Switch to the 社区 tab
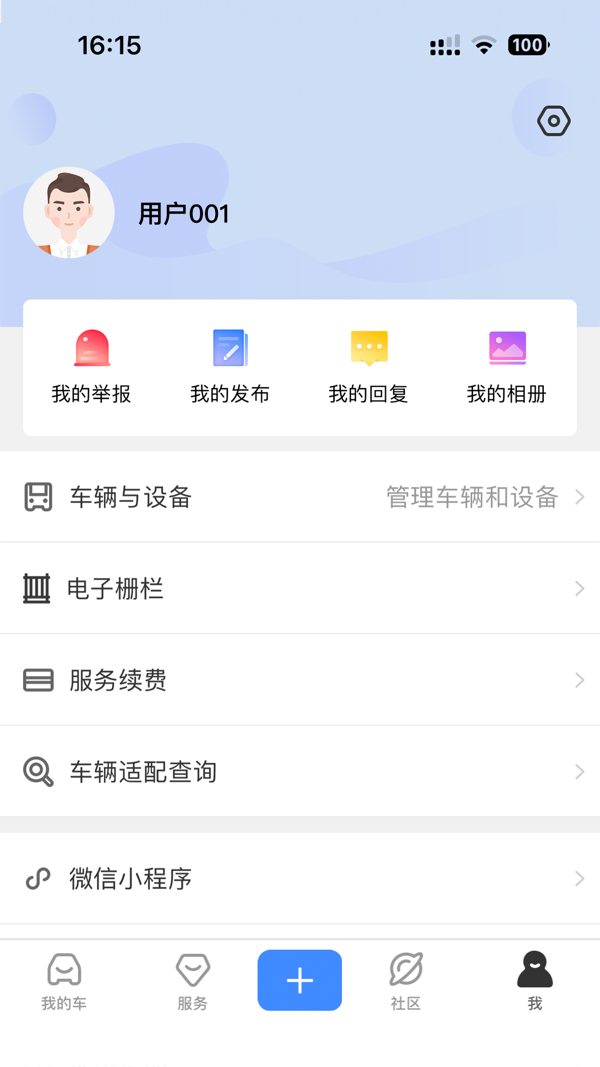Screen dimensions: 600x1067 pos(406,981)
